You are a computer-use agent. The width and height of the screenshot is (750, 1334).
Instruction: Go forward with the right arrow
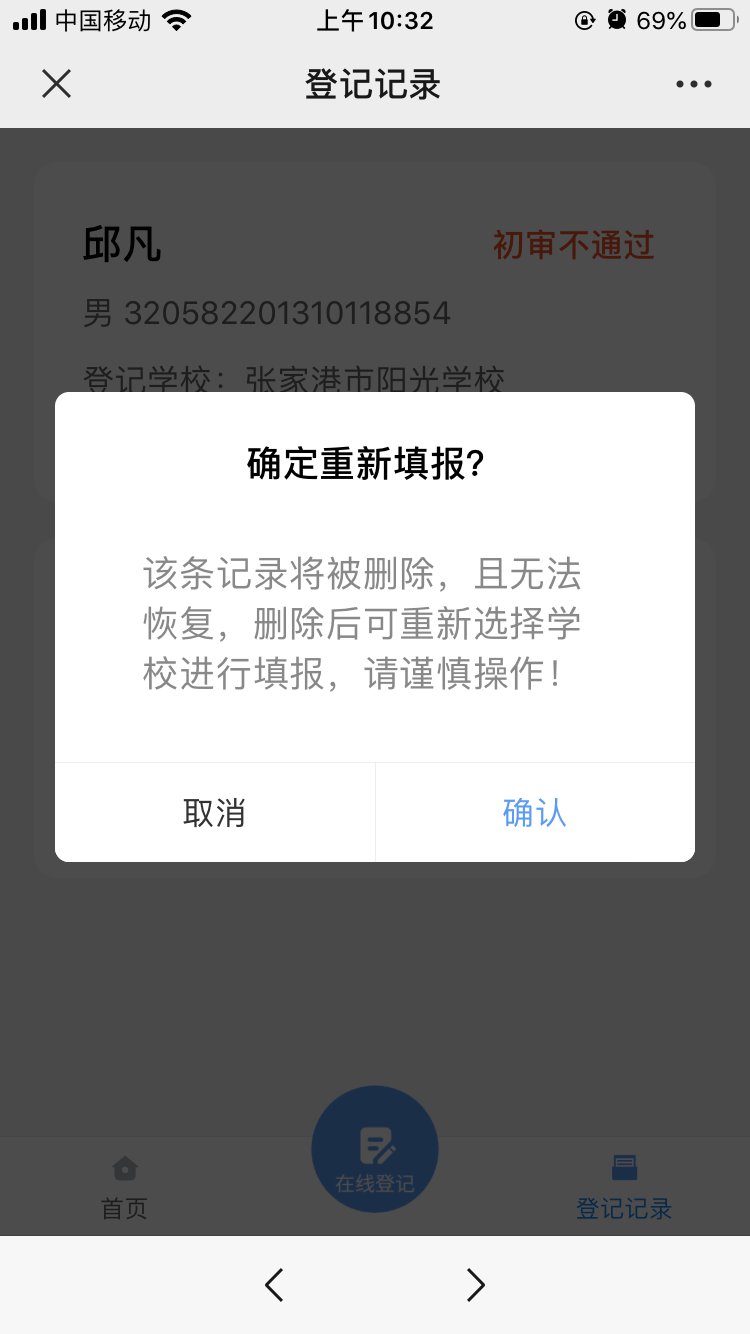[x=476, y=1284]
